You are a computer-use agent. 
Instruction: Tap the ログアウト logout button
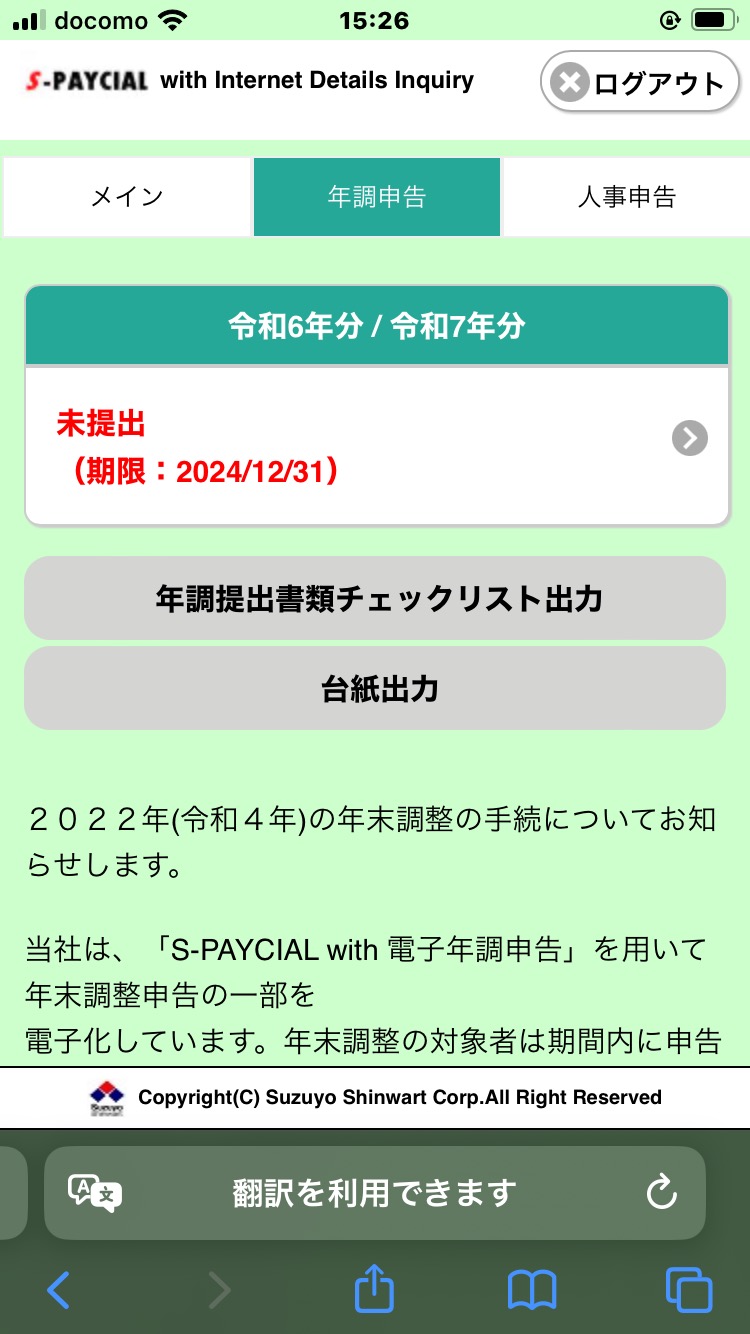pos(640,83)
